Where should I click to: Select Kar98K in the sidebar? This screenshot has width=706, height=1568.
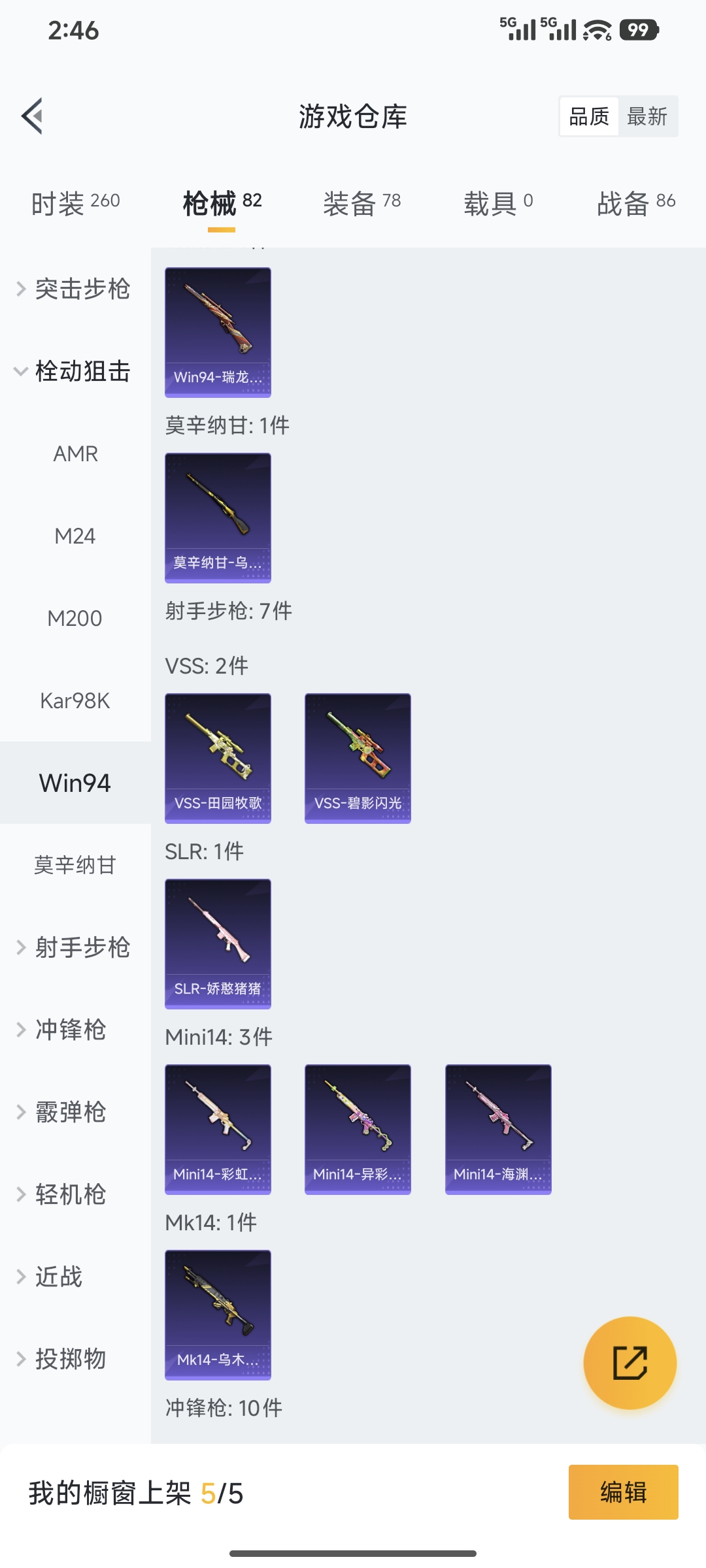click(x=75, y=700)
